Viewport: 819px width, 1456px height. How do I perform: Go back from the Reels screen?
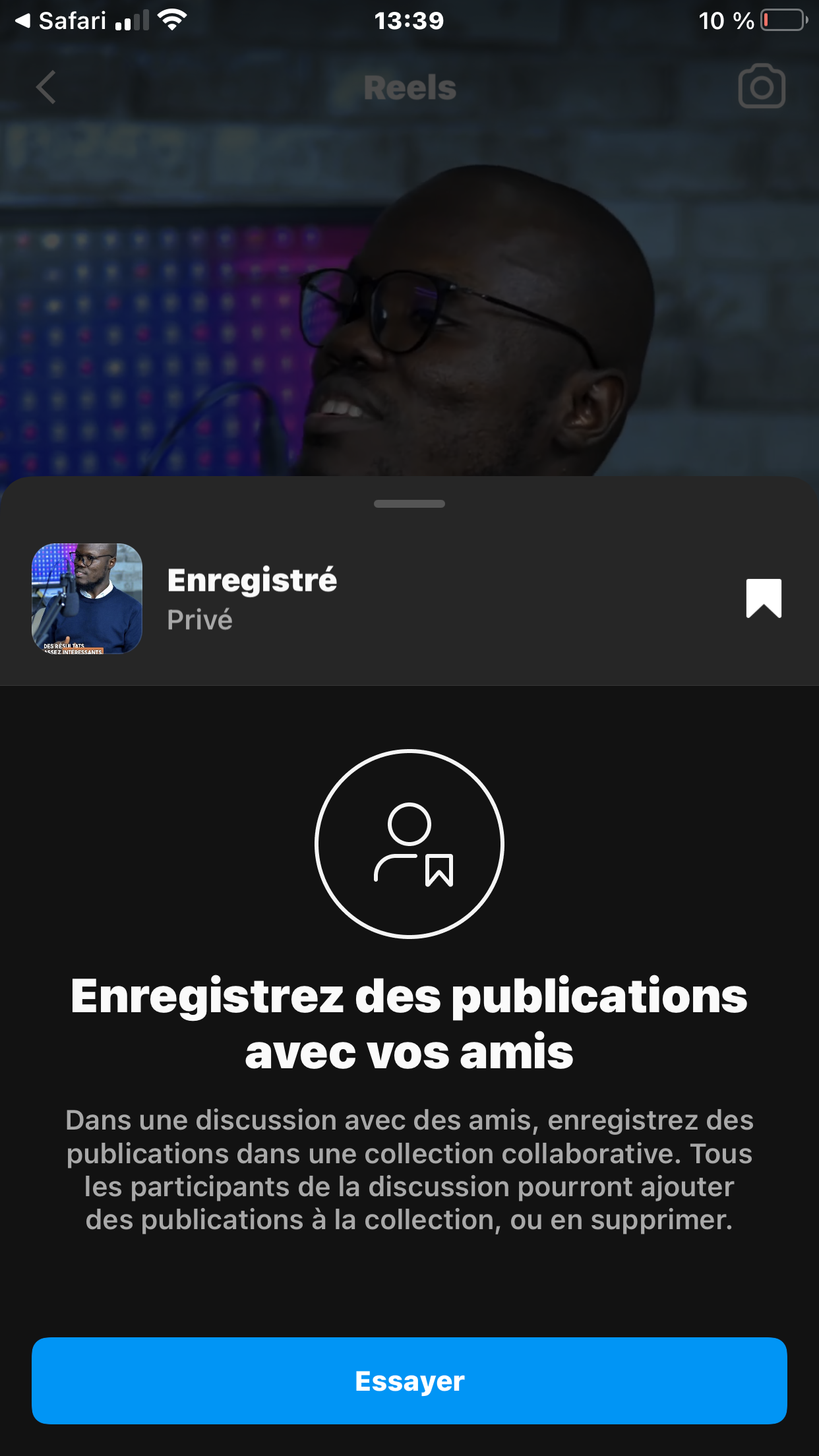click(45, 88)
